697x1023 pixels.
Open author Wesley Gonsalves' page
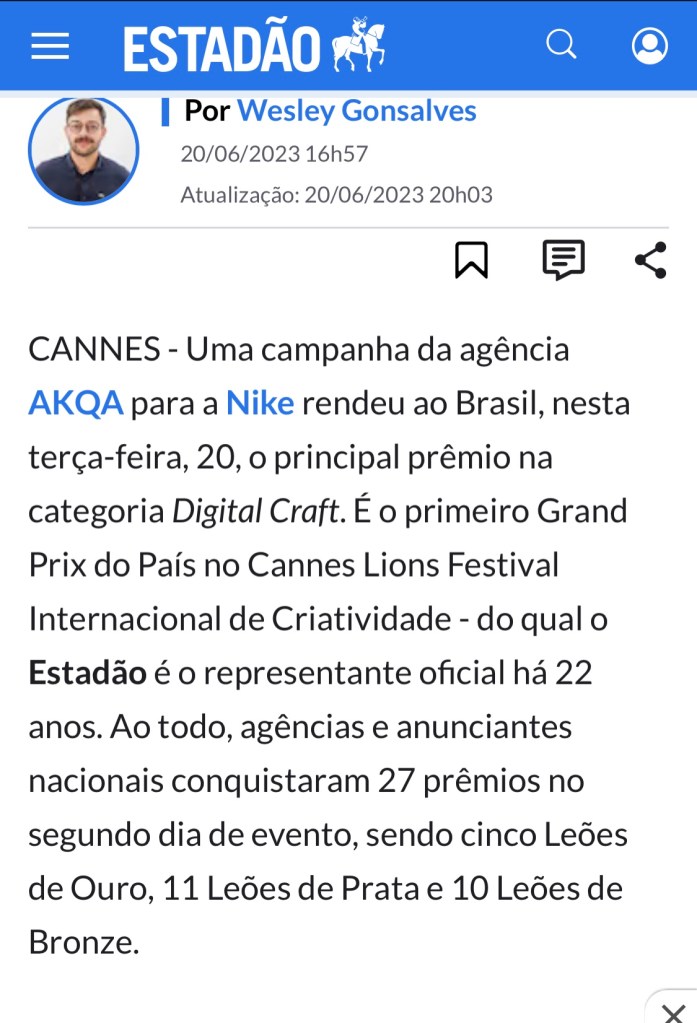[356, 111]
